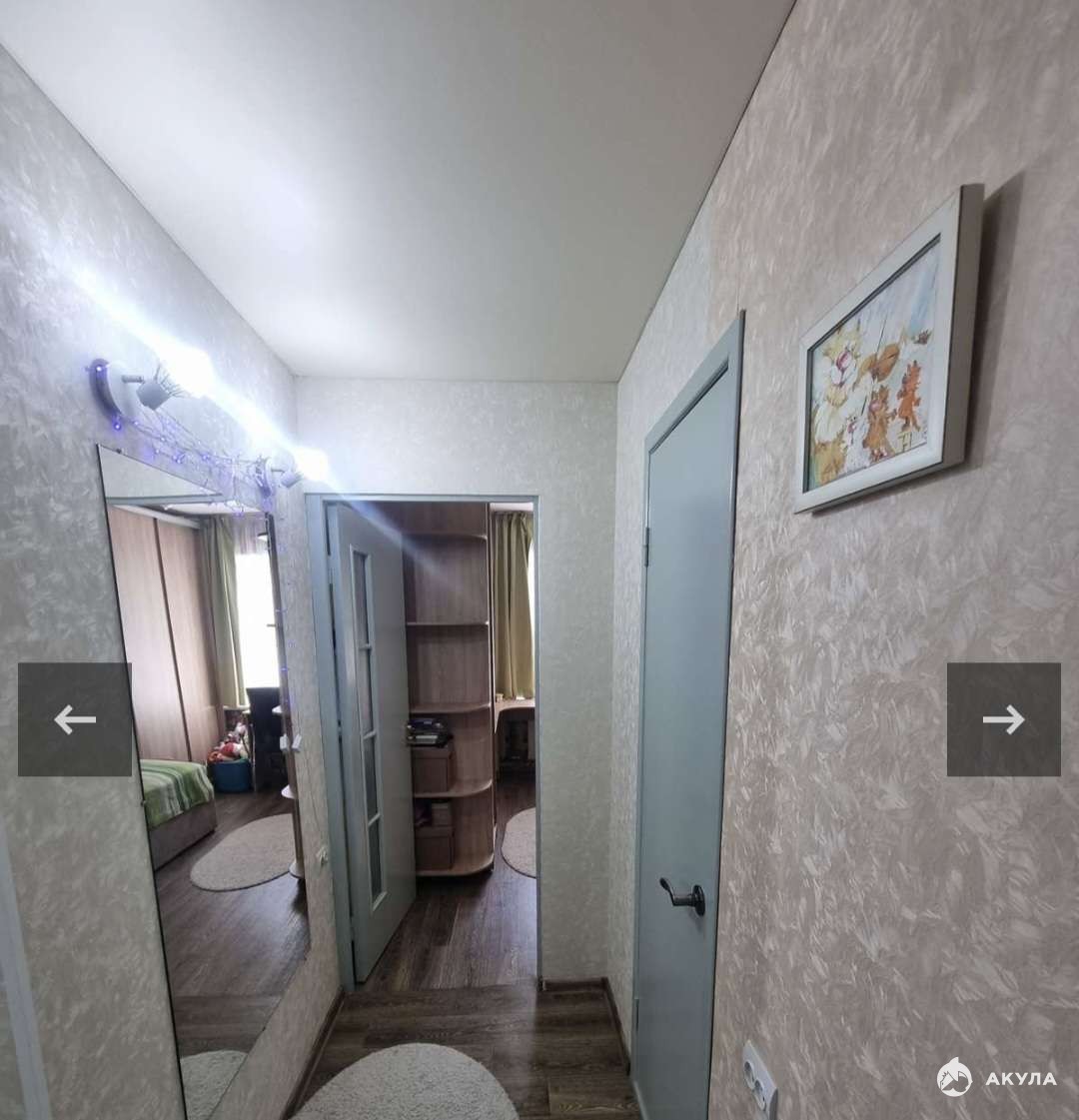Go to the next photo

(1003, 719)
